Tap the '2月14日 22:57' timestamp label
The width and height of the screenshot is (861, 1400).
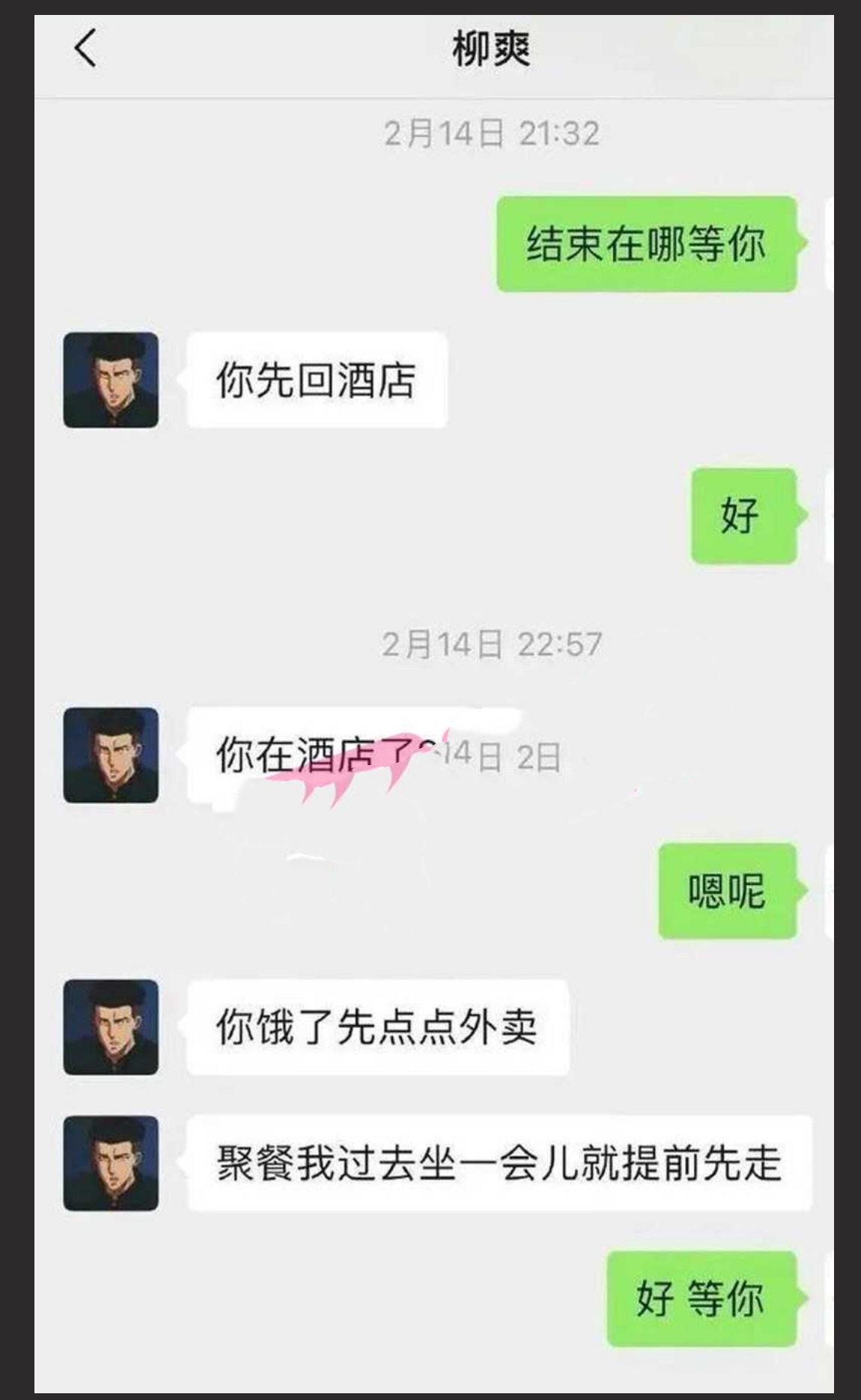pyautogui.click(x=494, y=642)
